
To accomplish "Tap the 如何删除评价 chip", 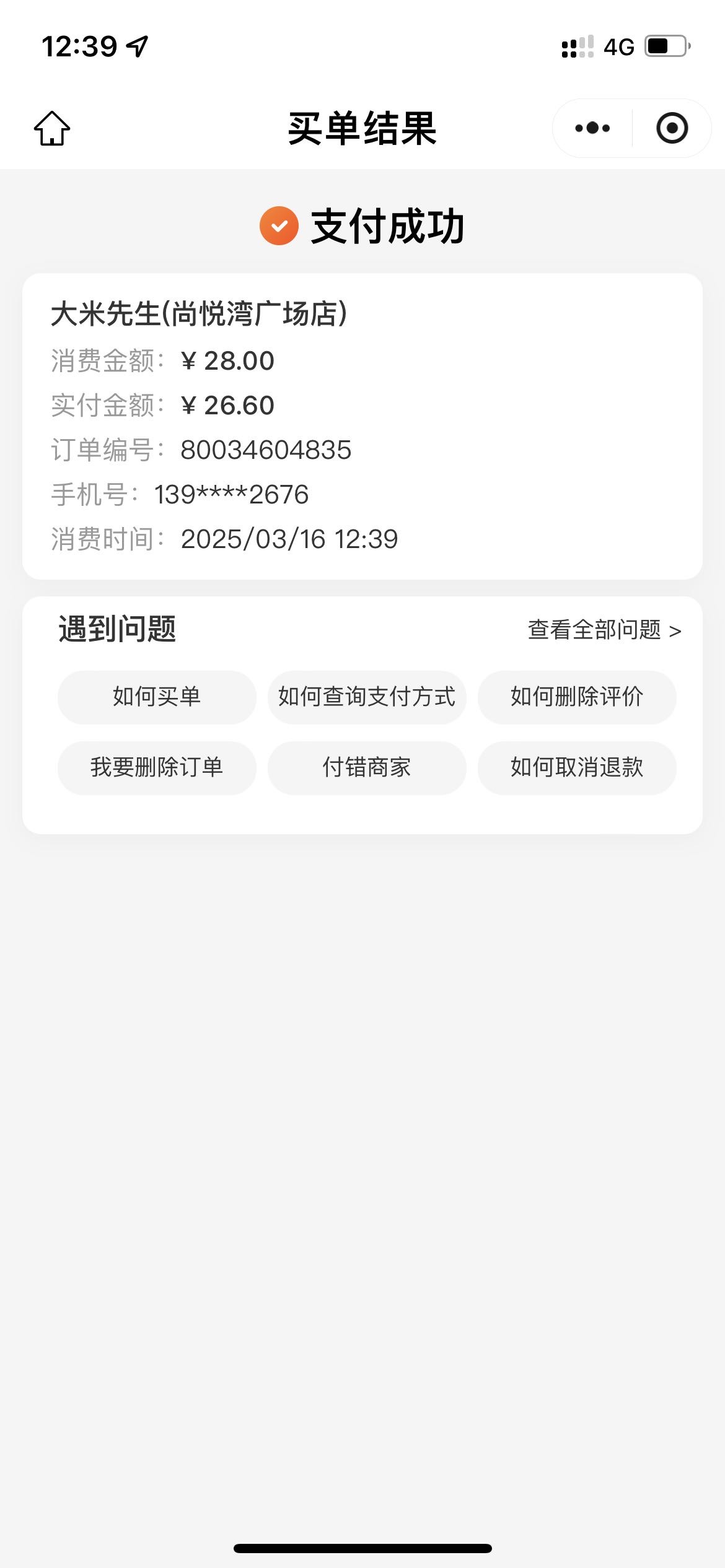I will (577, 697).
